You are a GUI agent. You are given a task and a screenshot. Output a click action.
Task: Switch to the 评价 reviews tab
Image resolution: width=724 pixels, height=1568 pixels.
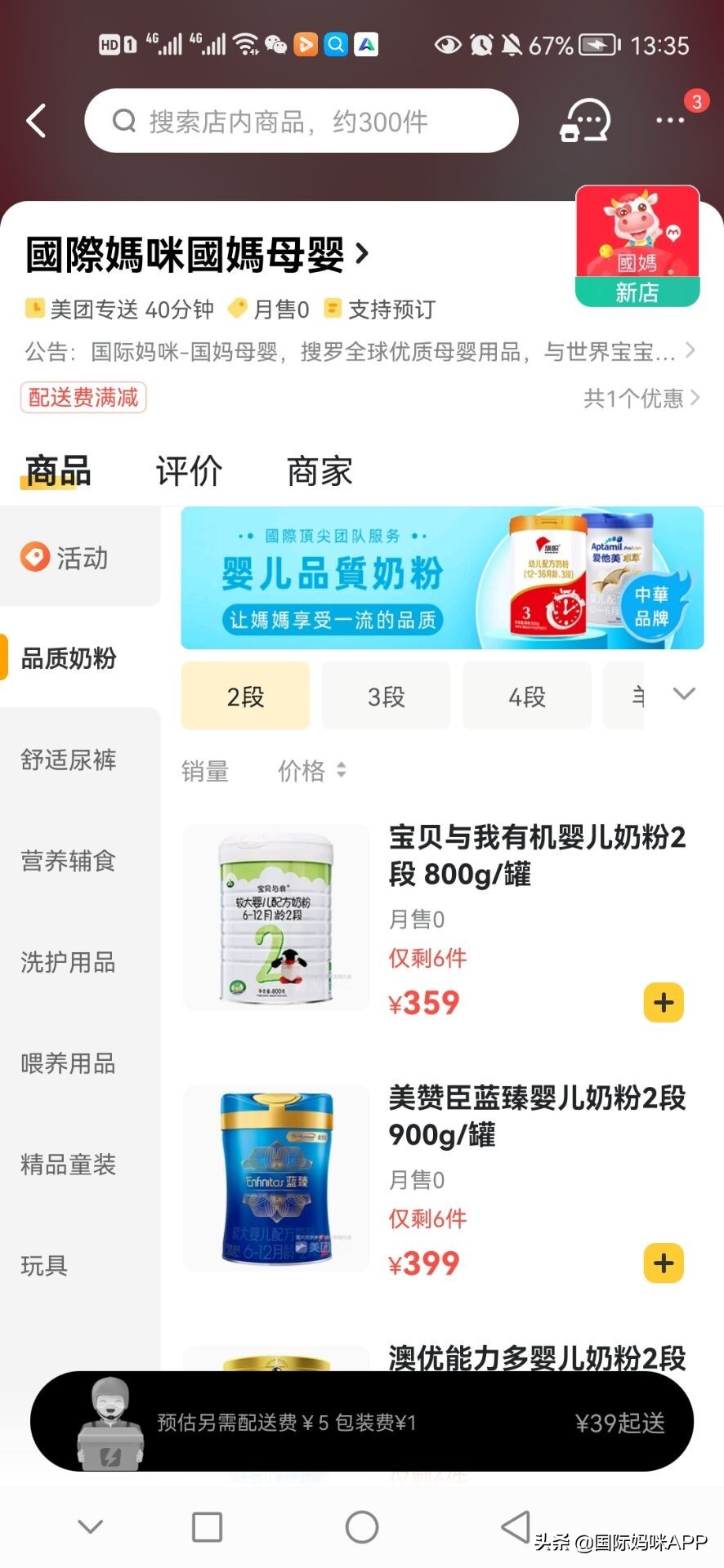(188, 471)
